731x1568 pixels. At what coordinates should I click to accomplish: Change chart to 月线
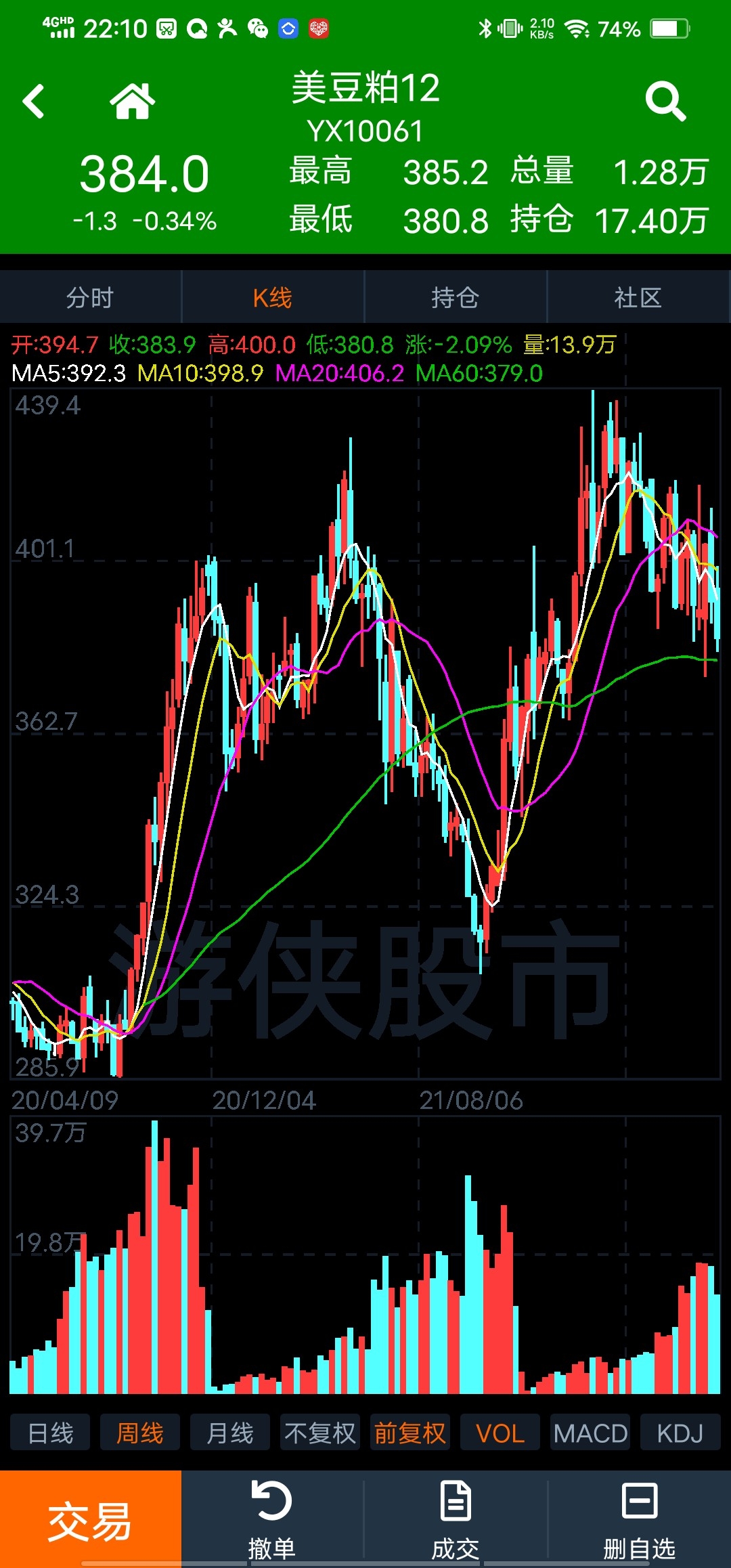(230, 1432)
